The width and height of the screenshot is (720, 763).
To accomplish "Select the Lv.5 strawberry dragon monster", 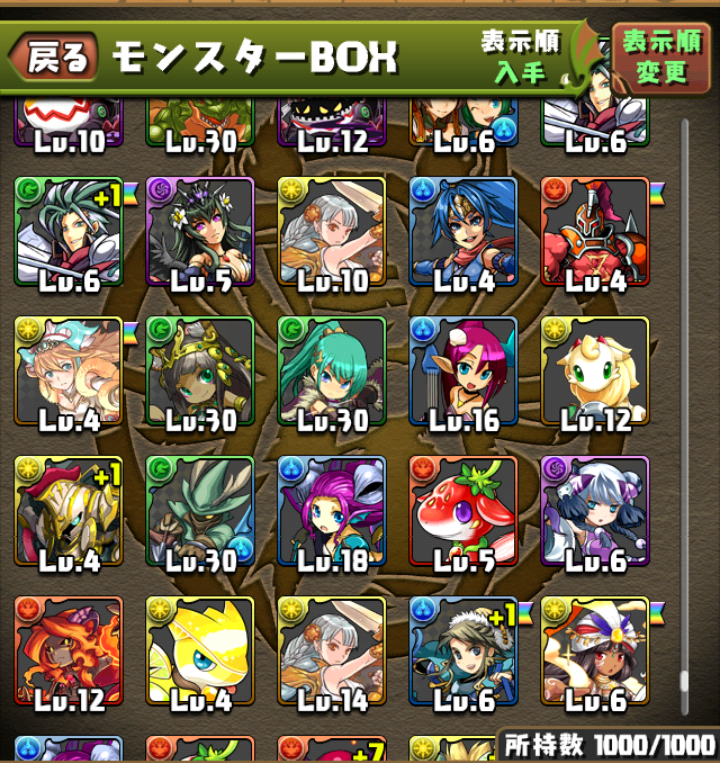I will click(463, 512).
